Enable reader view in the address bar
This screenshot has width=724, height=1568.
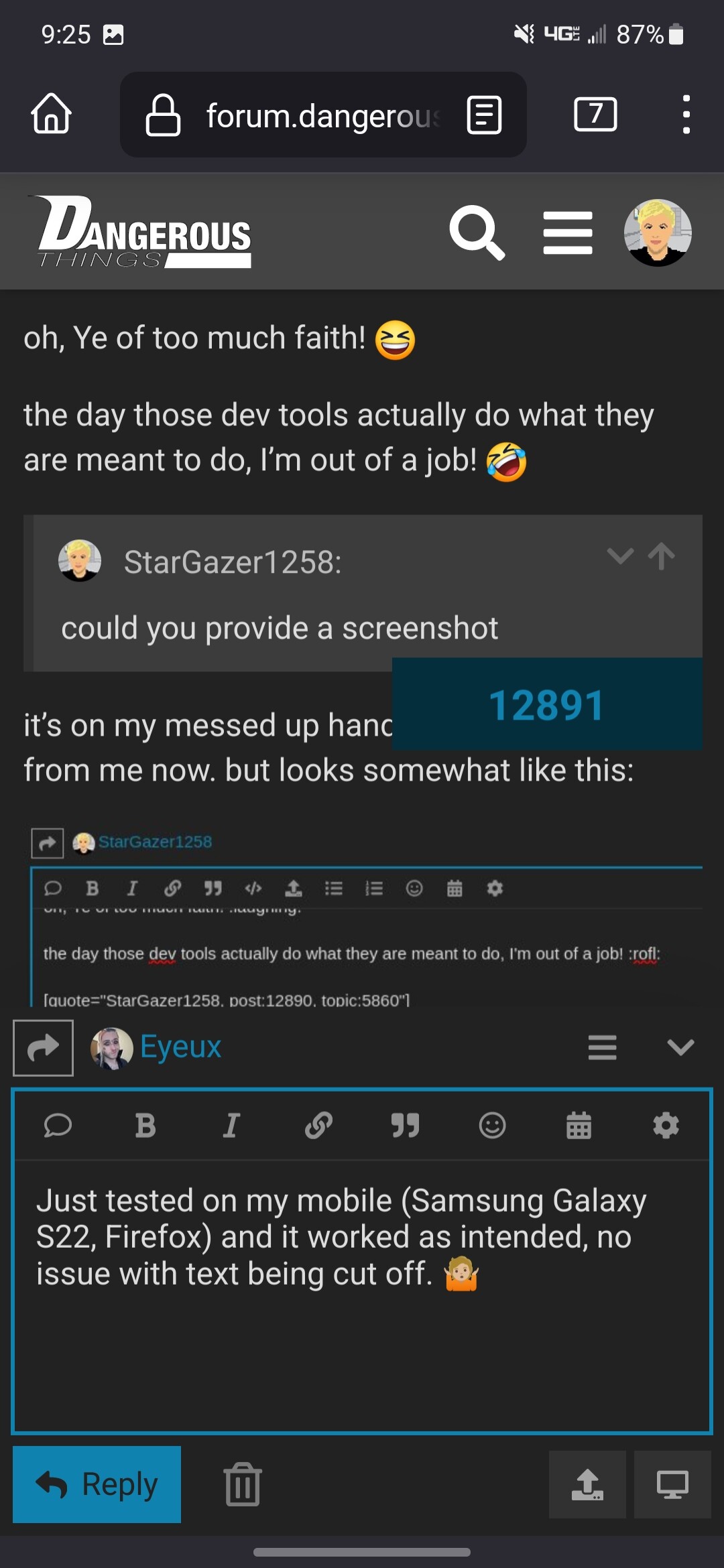pos(484,115)
